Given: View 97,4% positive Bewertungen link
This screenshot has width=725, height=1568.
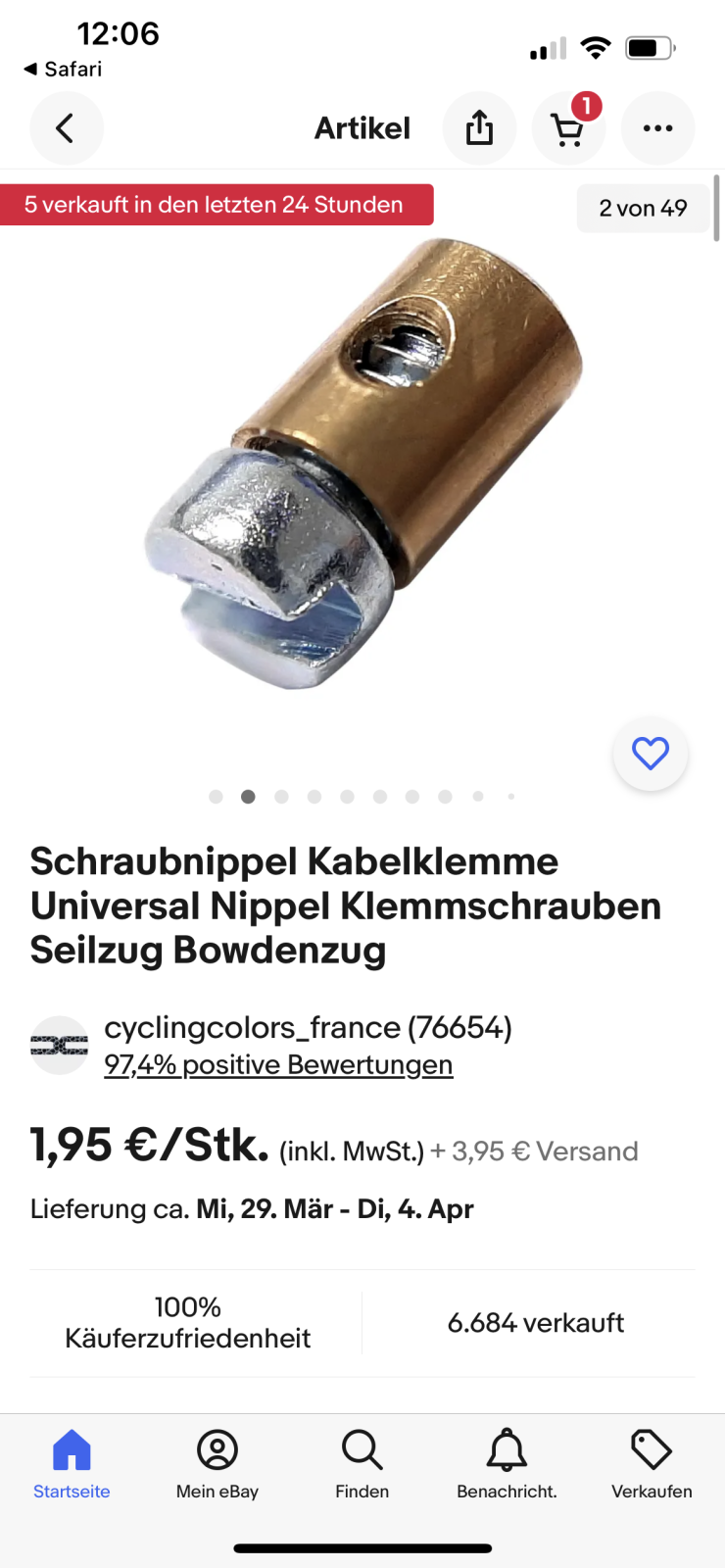Looking at the screenshot, I should [278, 1065].
